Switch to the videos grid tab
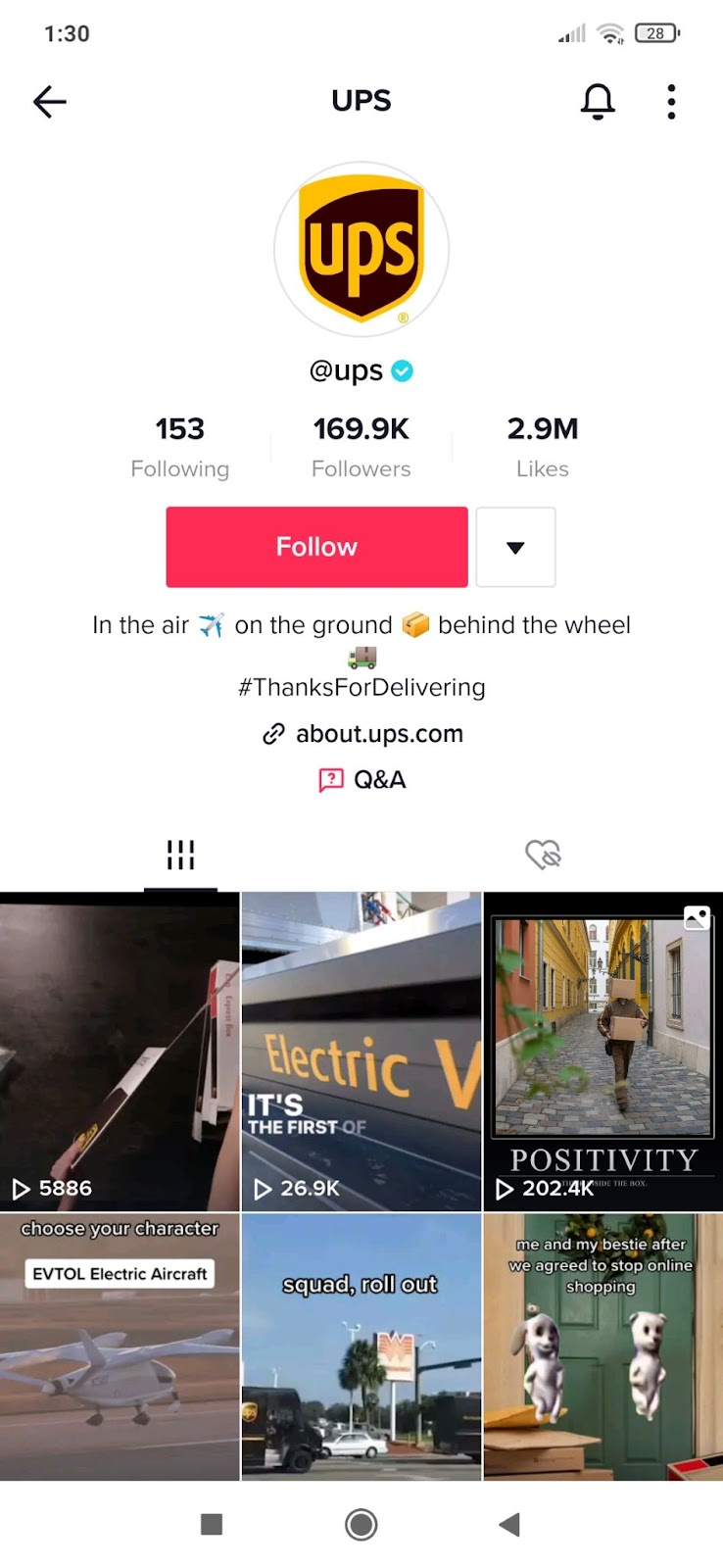Image resolution: width=723 pixels, height=1568 pixels. tap(180, 855)
